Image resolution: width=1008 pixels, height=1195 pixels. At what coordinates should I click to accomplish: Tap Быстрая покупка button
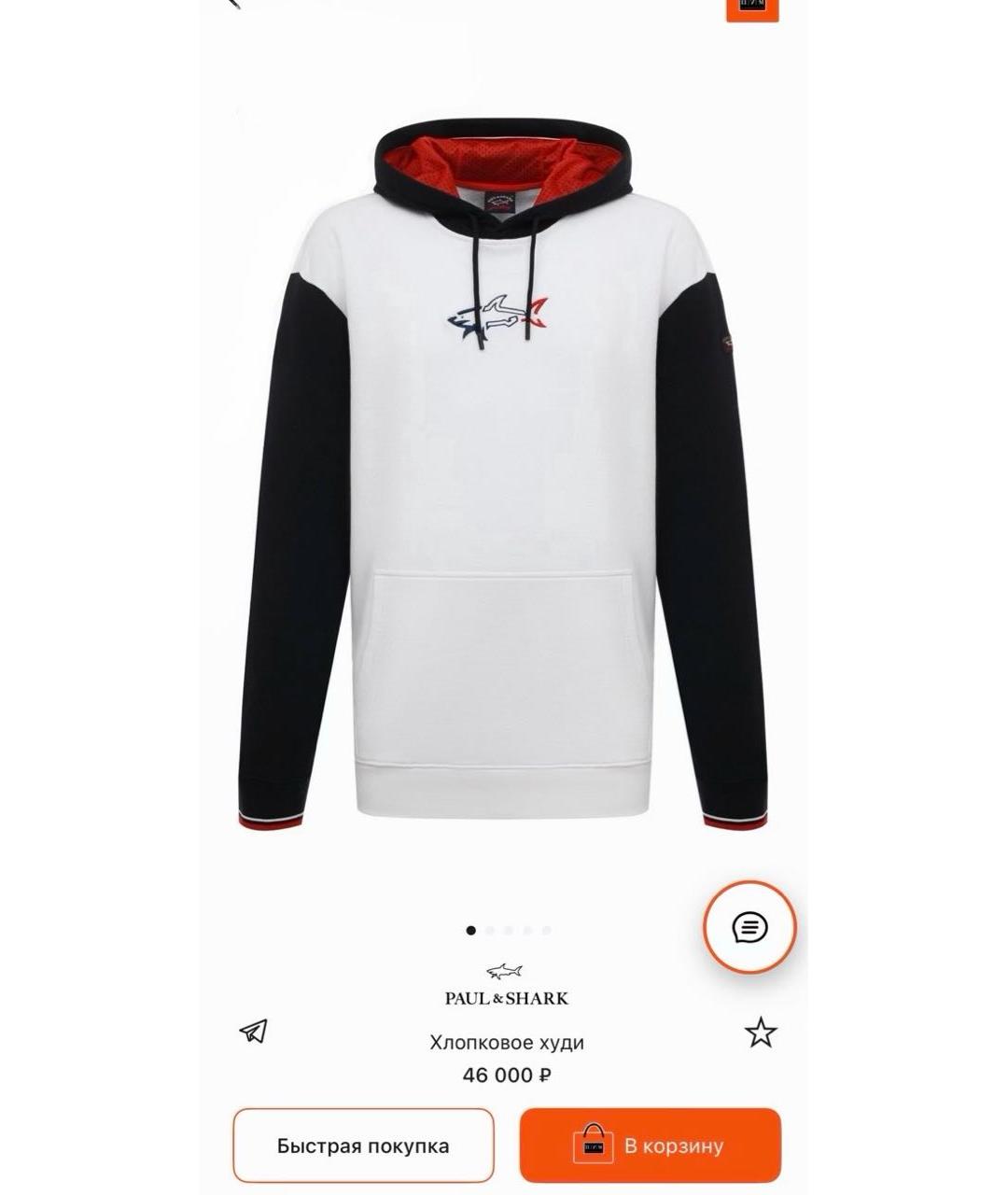click(x=363, y=1146)
